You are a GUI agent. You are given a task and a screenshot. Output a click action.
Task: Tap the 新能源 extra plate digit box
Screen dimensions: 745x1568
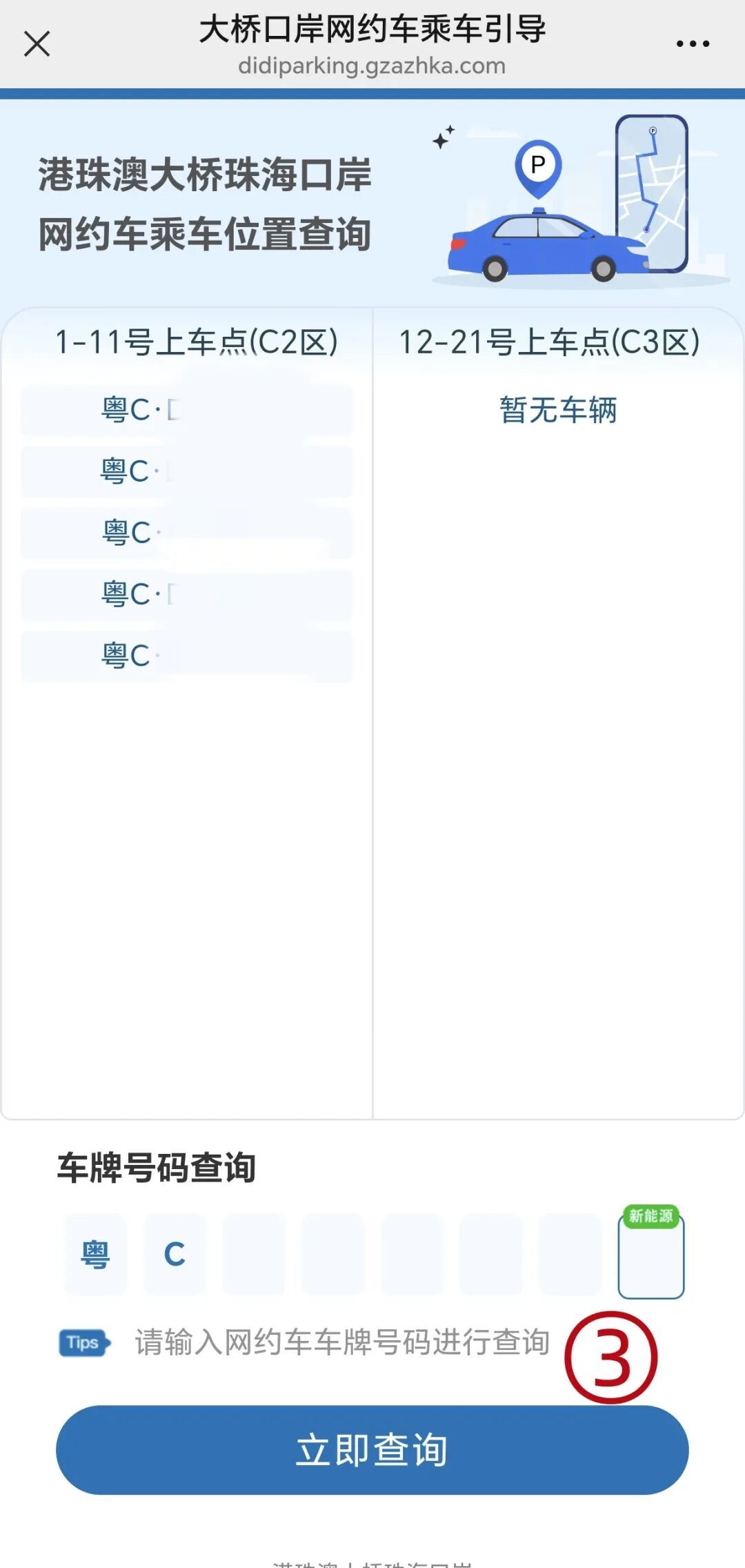650,1257
